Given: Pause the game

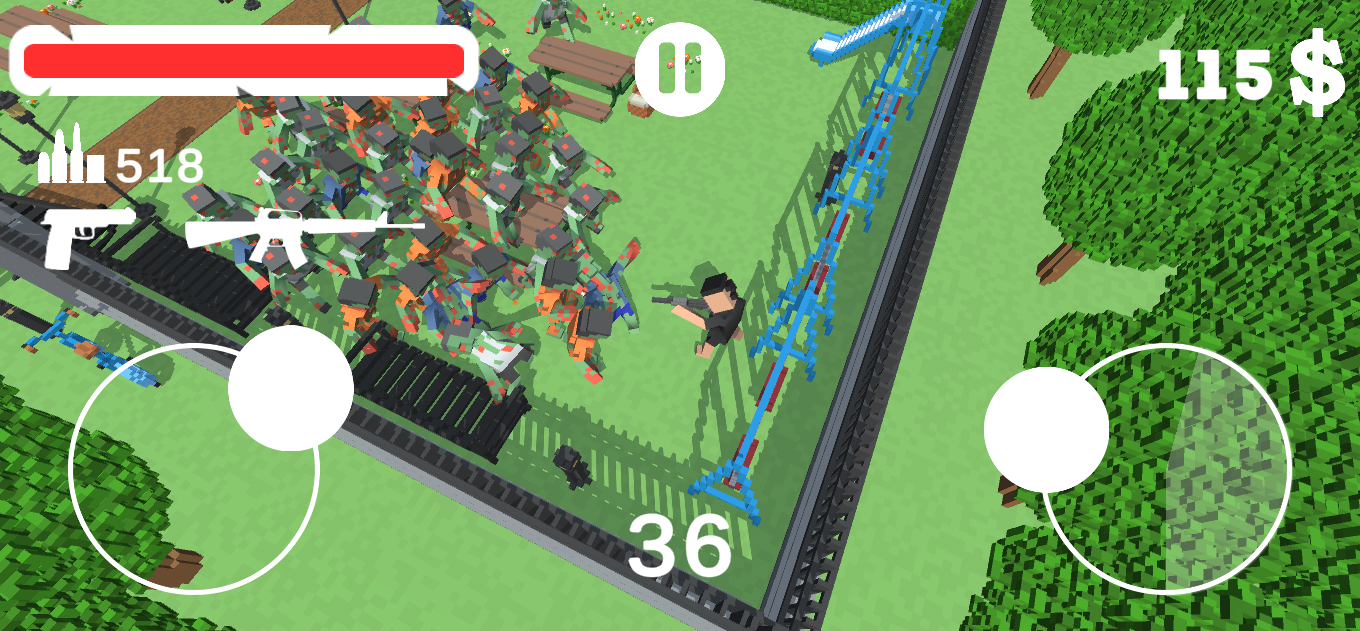Looking at the screenshot, I should (680, 69).
